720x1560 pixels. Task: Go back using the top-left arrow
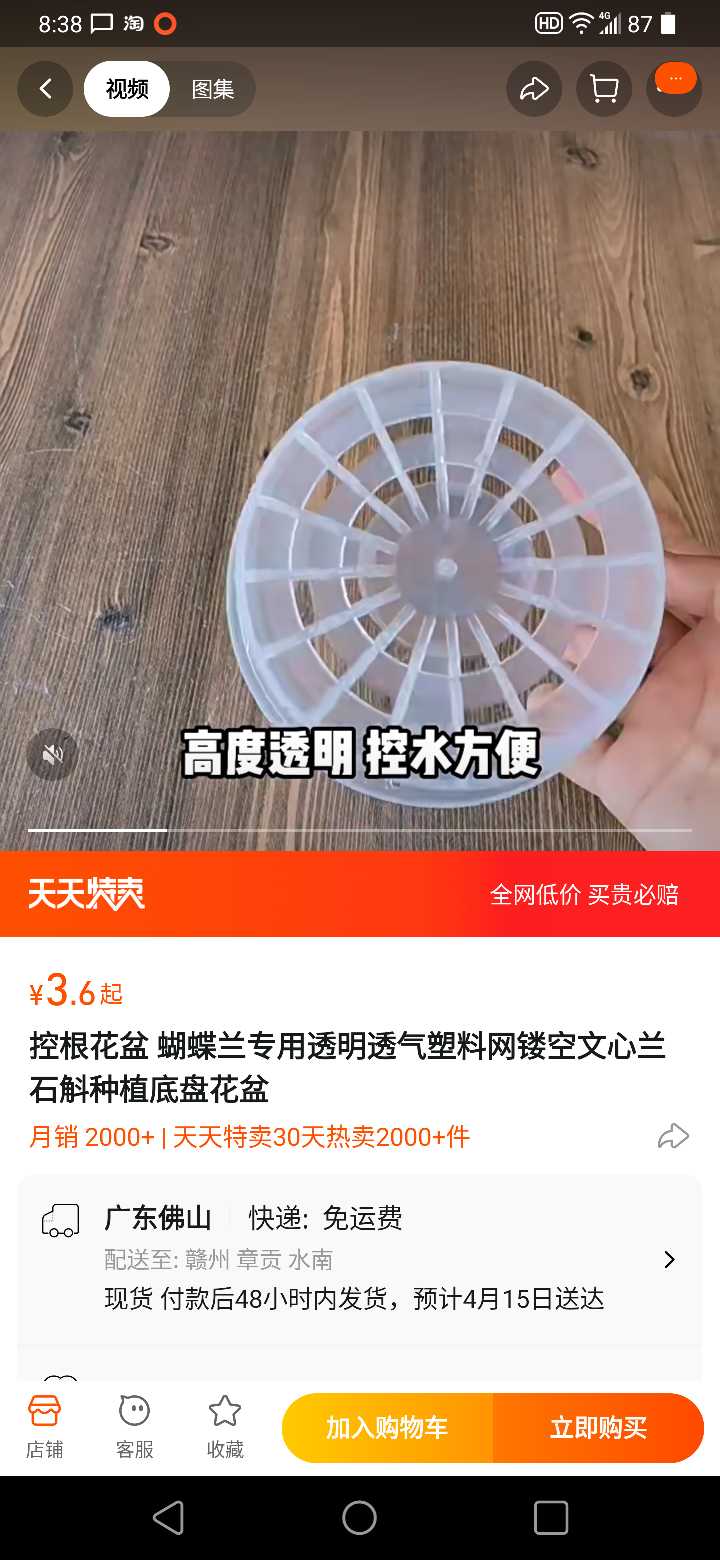point(45,89)
